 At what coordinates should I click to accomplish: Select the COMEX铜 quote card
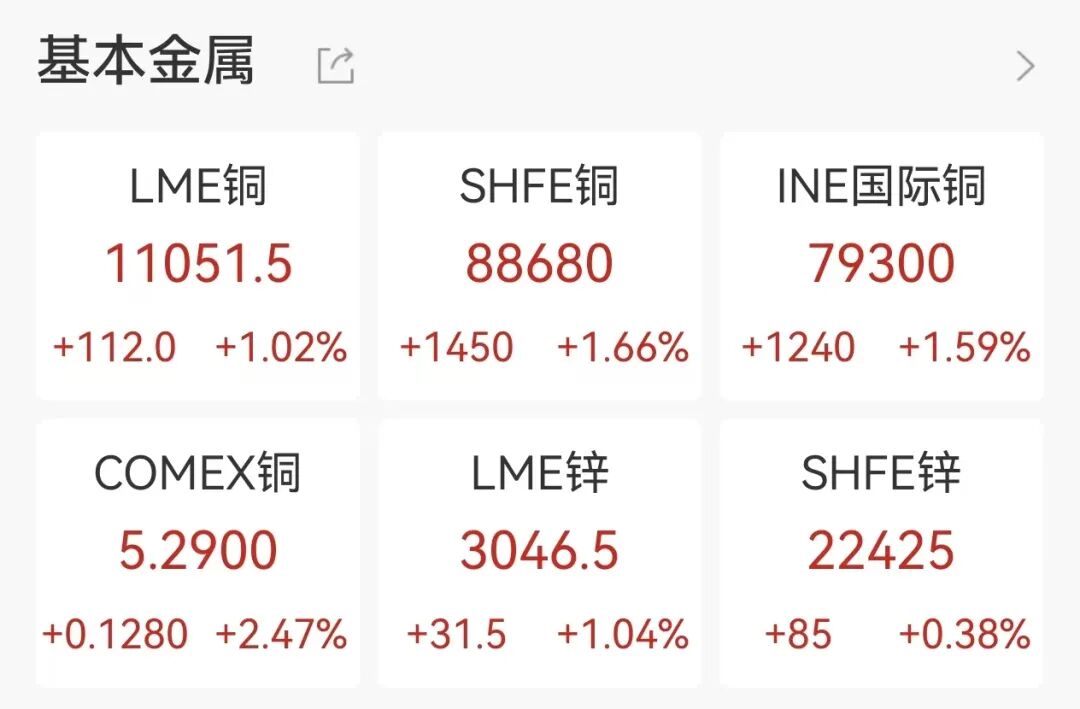[x=198, y=552]
